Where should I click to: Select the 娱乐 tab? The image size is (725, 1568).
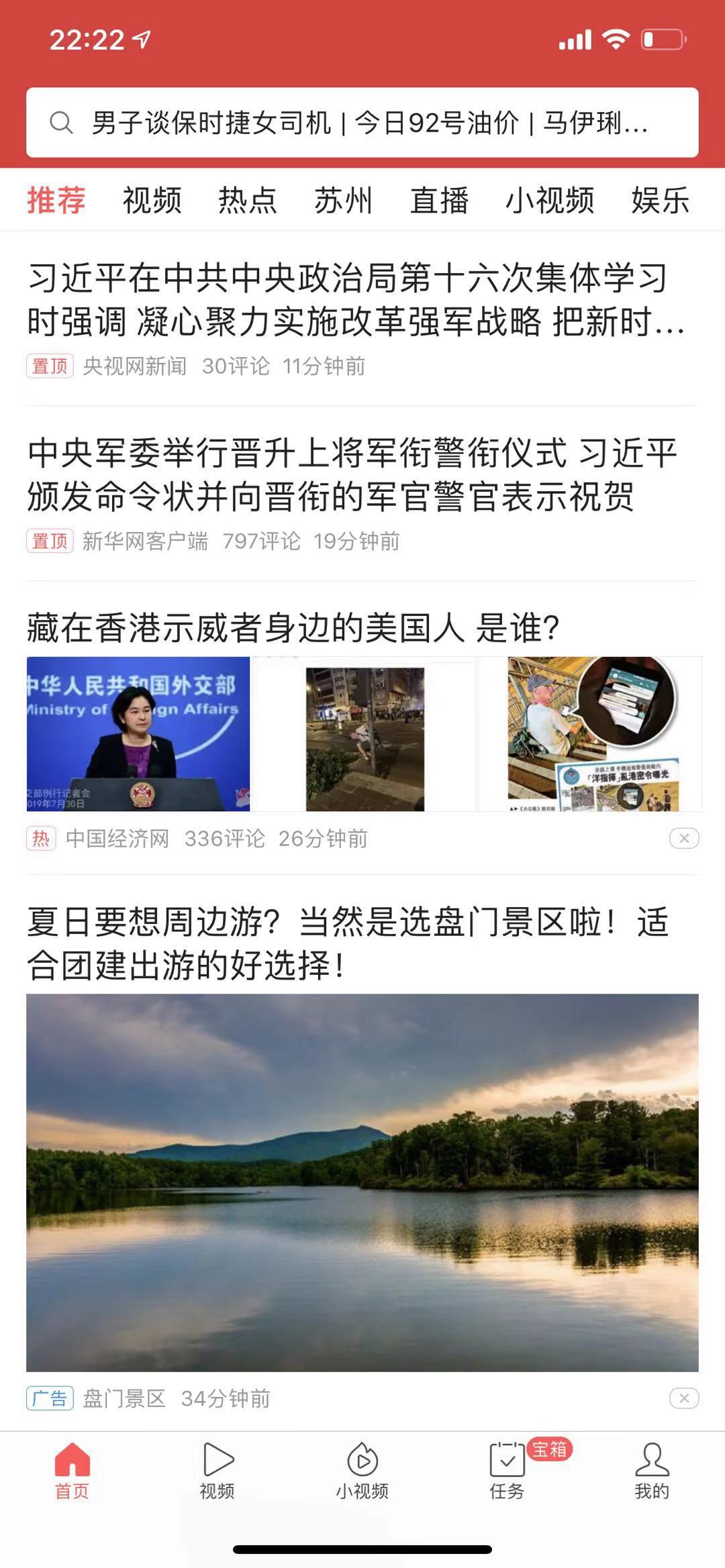[660, 201]
